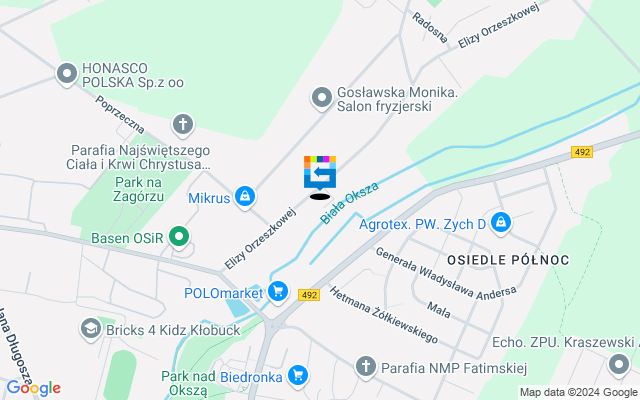Open the POLOmarket store marker
This screenshot has height=400, width=640.
pos(278,293)
